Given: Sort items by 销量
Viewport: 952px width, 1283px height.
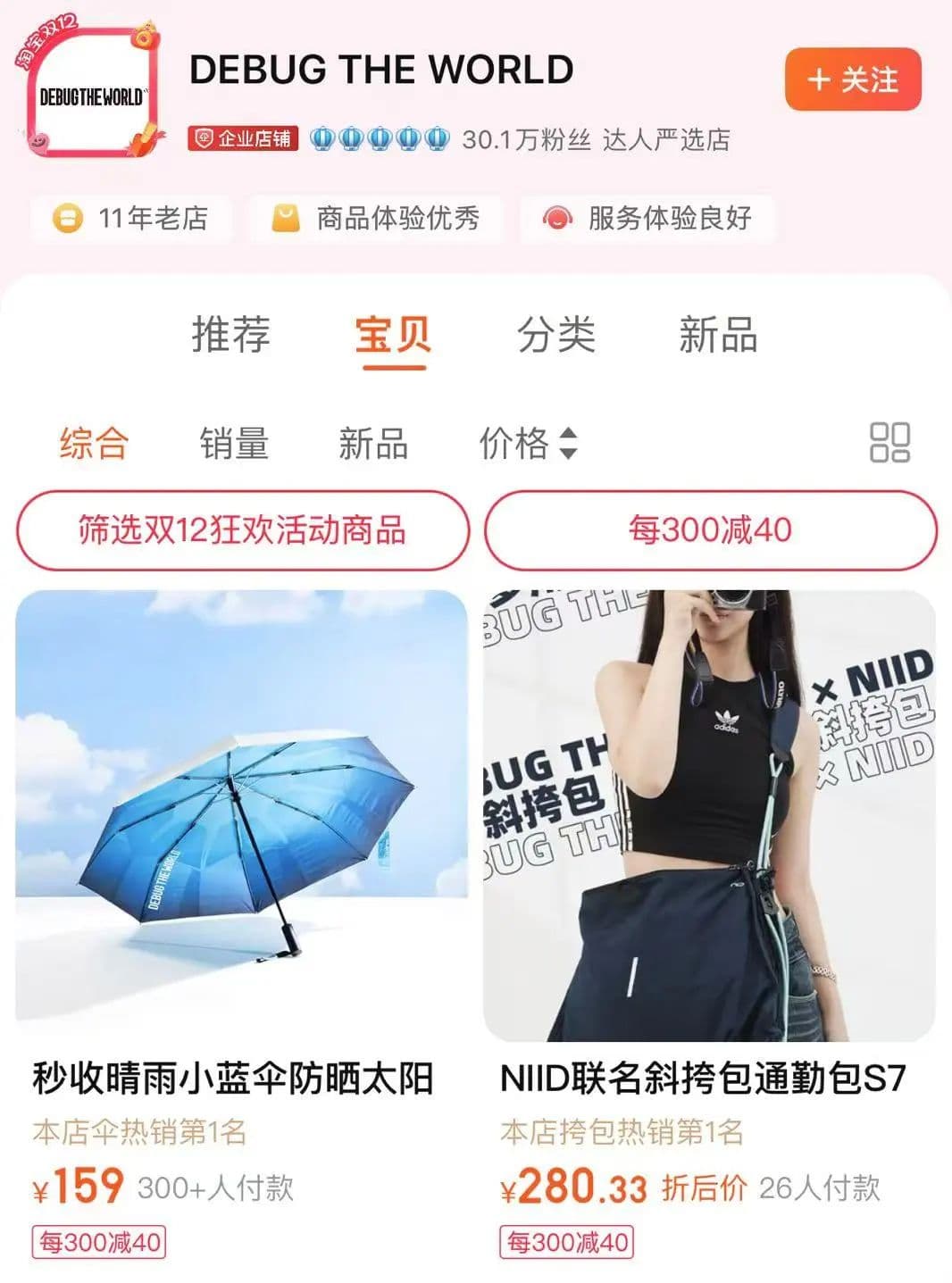Looking at the screenshot, I should click(234, 443).
